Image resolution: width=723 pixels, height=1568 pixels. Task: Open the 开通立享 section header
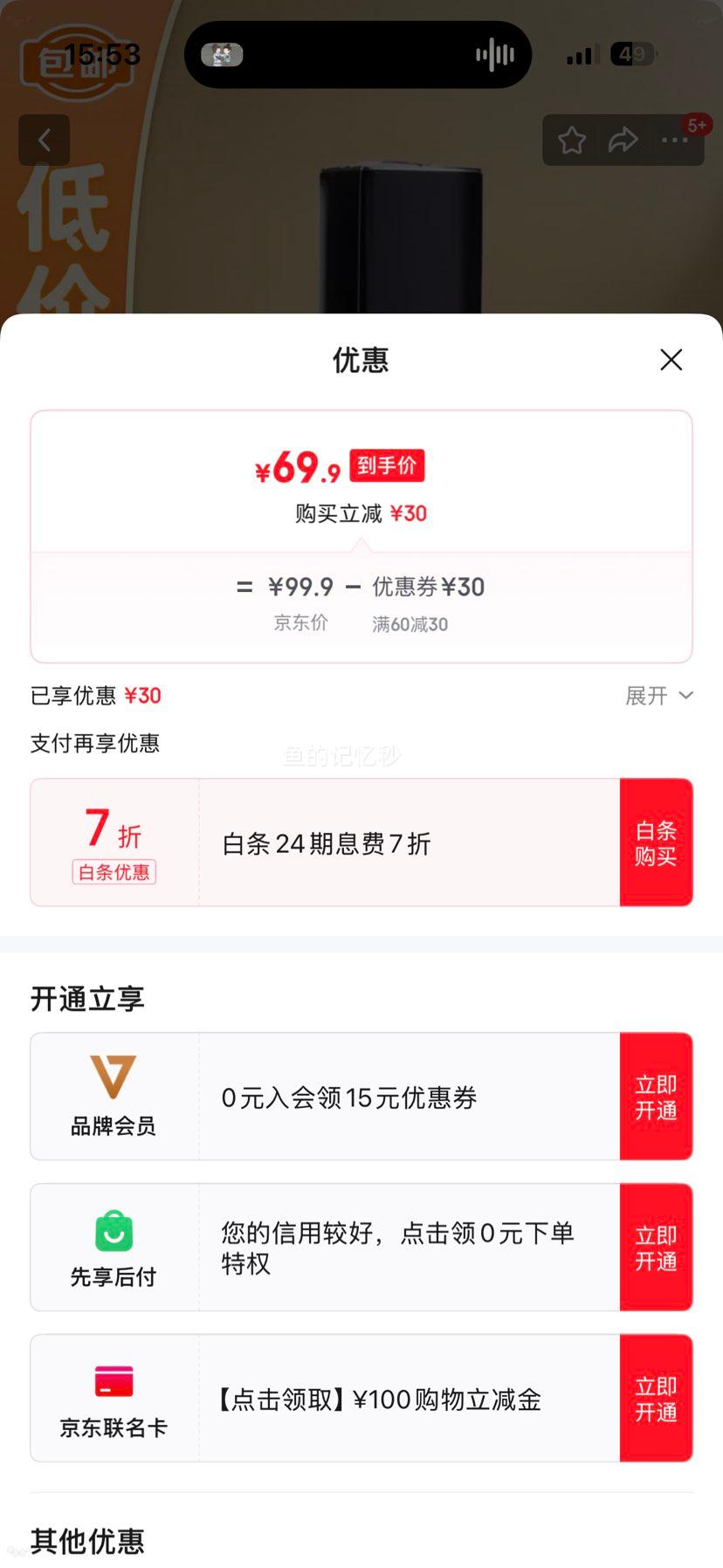pos(86,999)
